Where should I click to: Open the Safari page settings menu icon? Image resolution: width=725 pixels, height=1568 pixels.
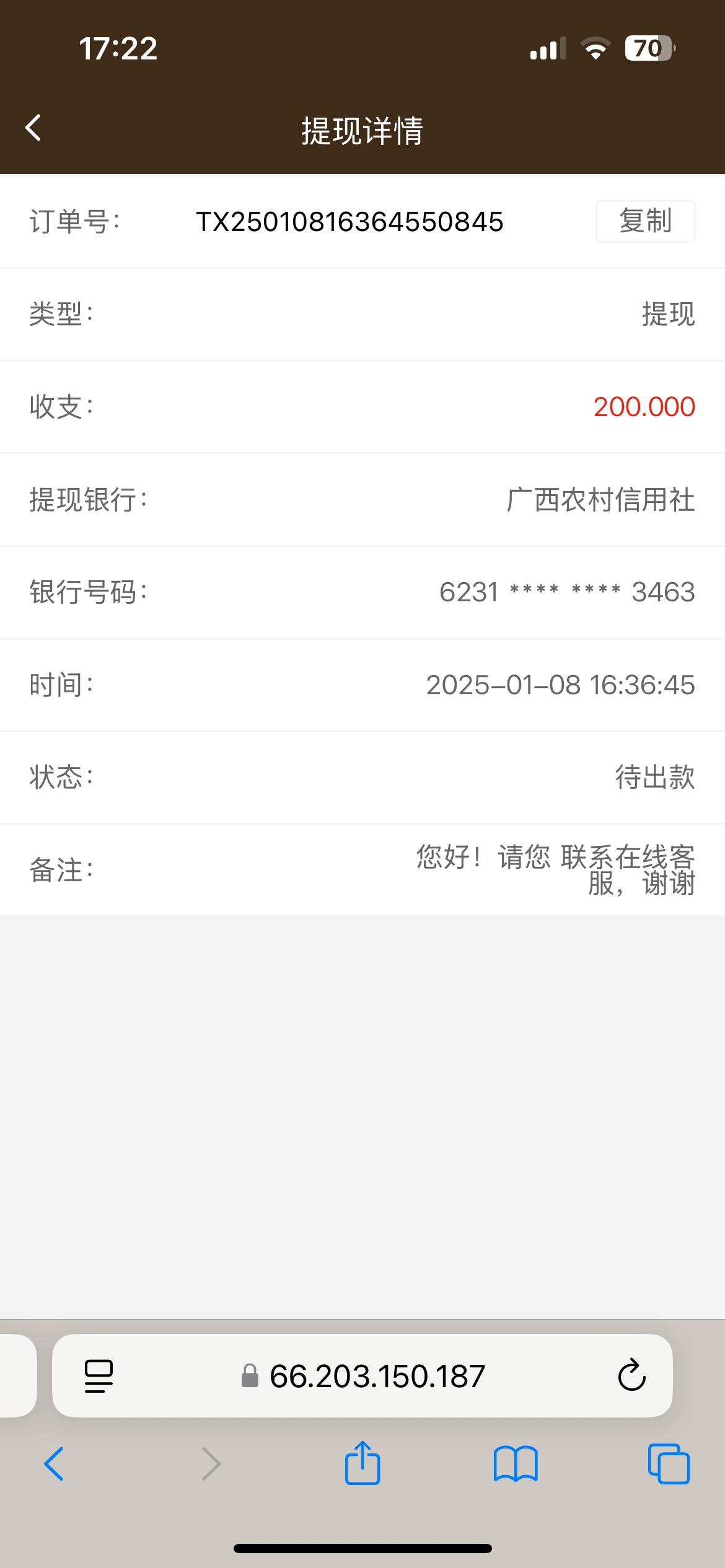click(99, 1376)
